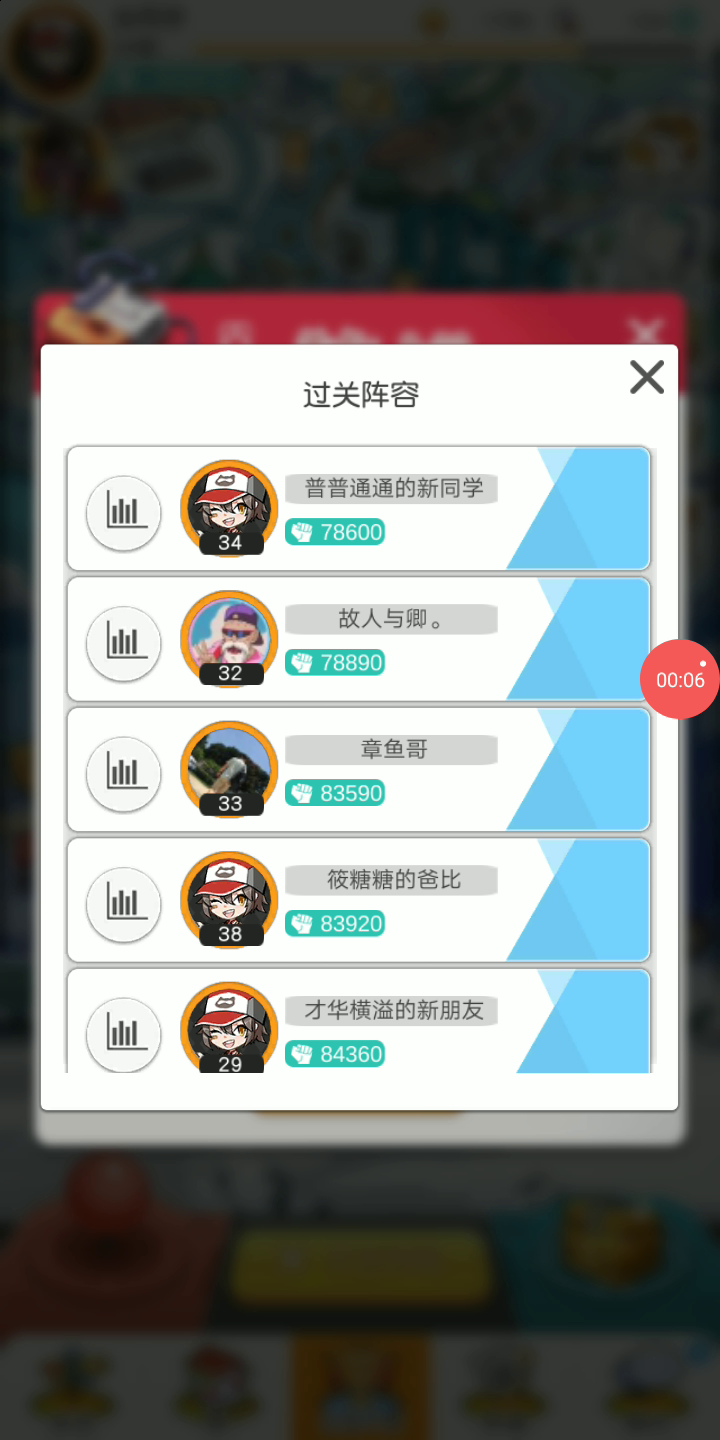This screenshot has width=720, height=1440.
Task: Close the 过关阵容 dialog
Action: click(x=647, y=377)
